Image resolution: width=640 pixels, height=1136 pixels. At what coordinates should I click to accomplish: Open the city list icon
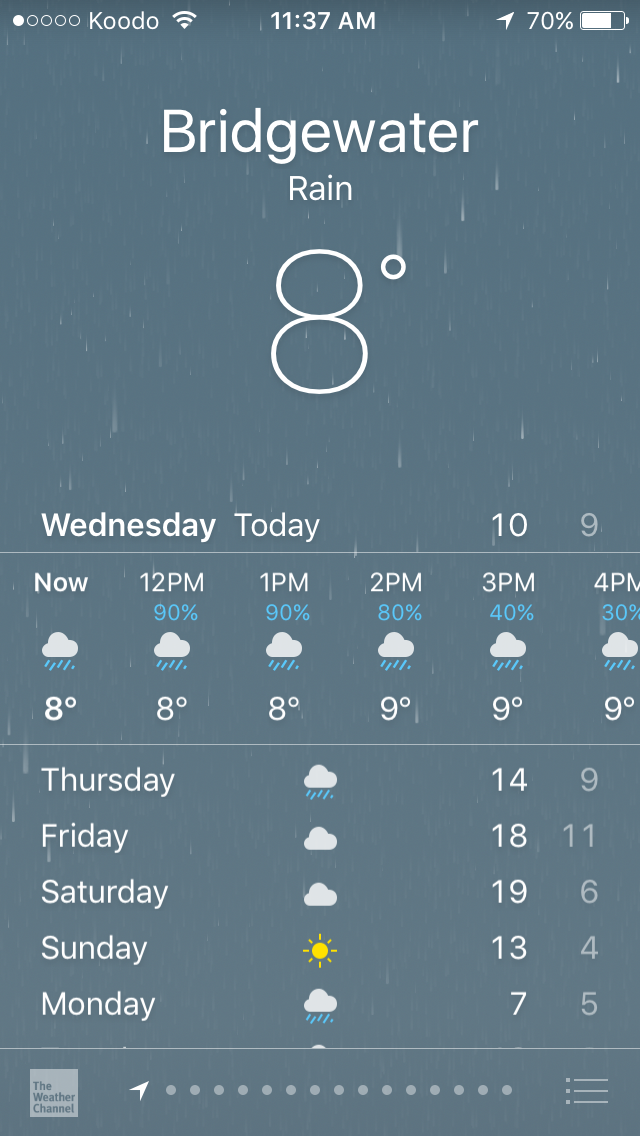(587, 1091)
